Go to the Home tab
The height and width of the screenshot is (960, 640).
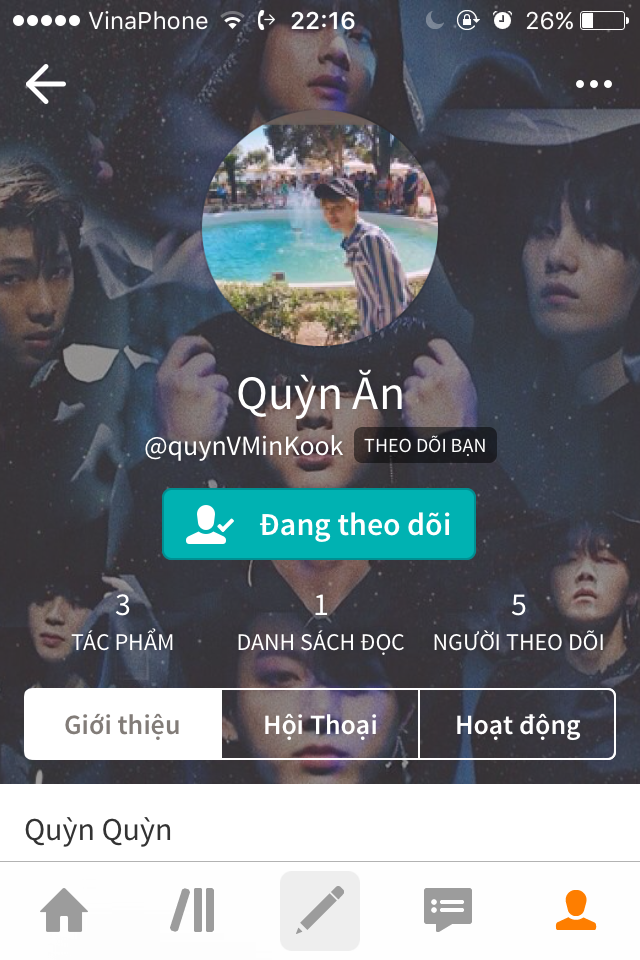tap(64, 910)
